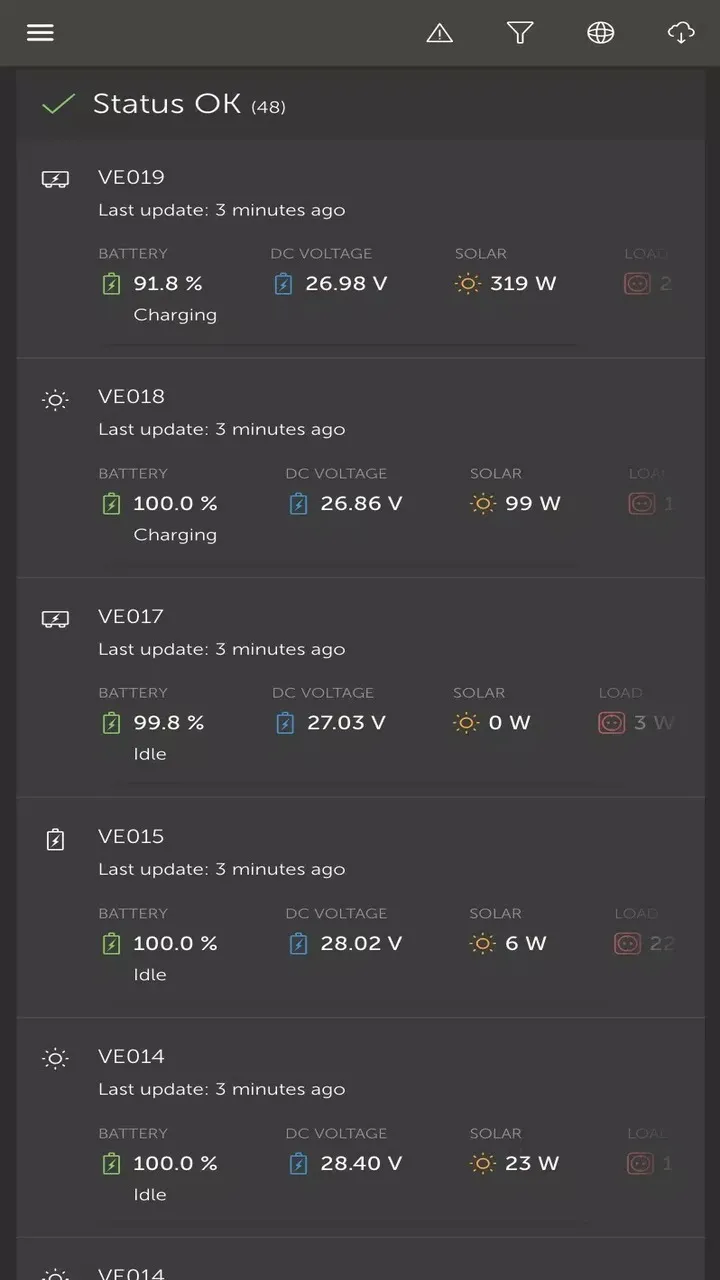Open the VE014 installation with 23 W solar
Screen dimensions: 720x1280
click(361, 1128)
